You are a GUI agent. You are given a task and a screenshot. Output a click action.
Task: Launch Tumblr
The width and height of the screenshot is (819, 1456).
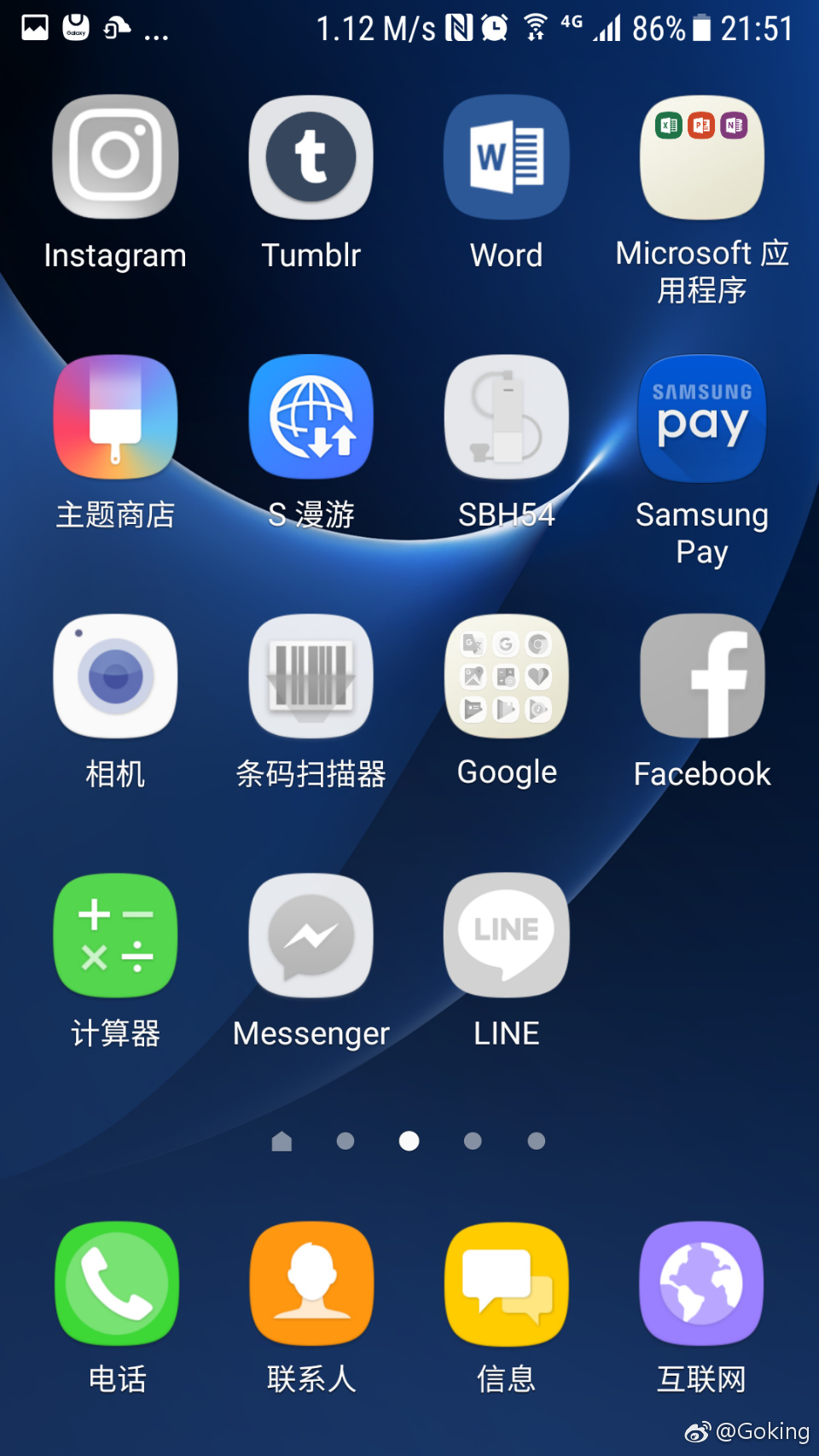(311, 158)
